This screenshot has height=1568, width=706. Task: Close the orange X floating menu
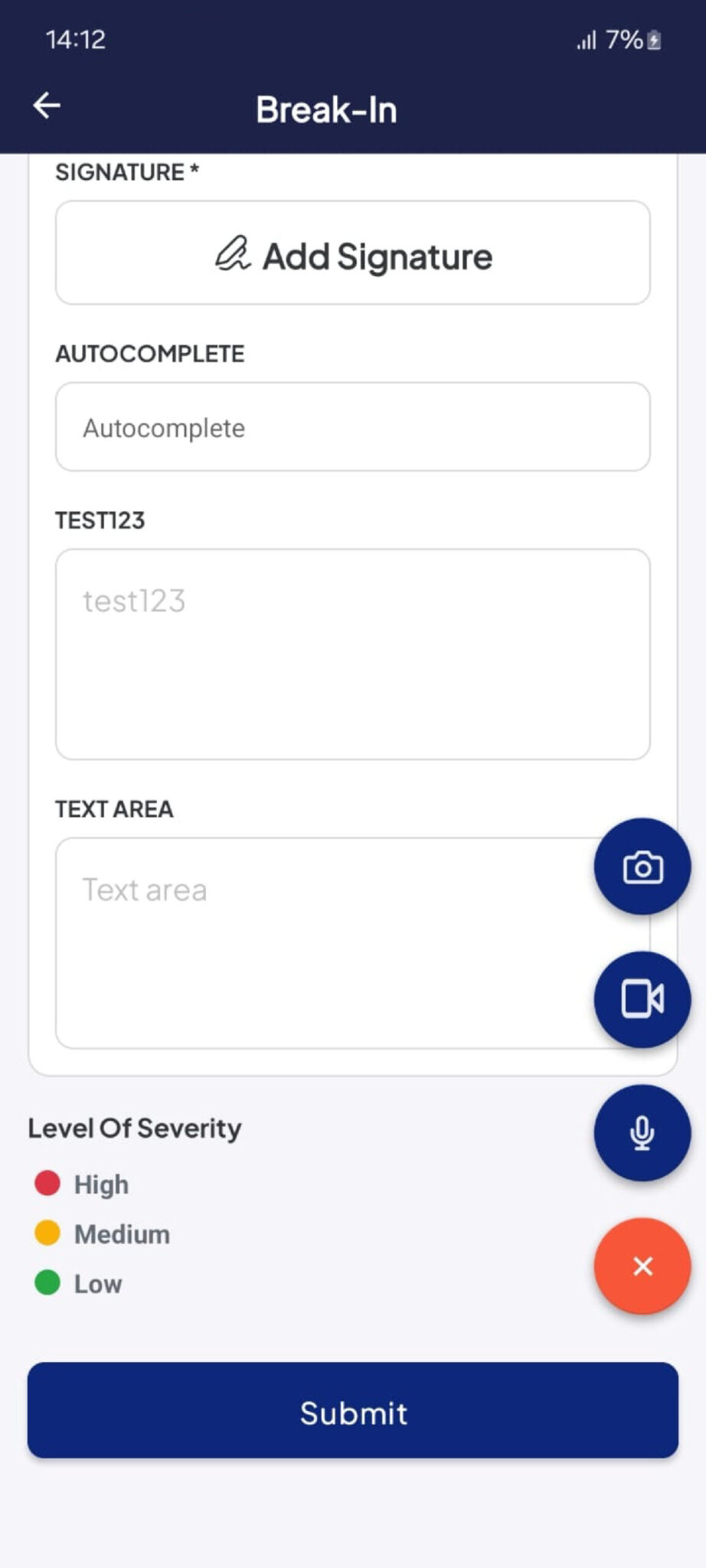pyautogui.click(x=642, y=1266)
